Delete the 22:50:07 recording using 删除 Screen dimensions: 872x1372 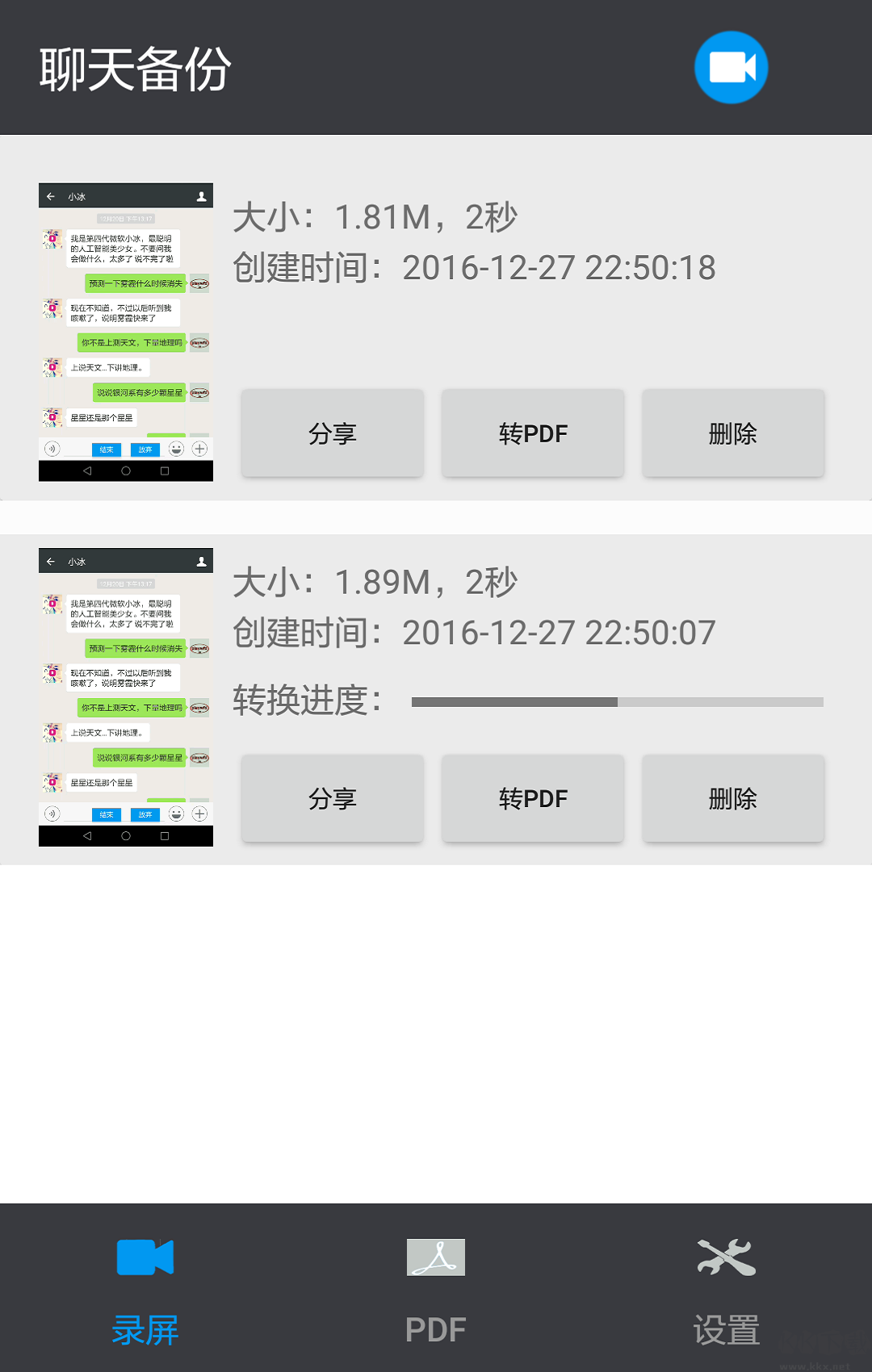(732, 798)
